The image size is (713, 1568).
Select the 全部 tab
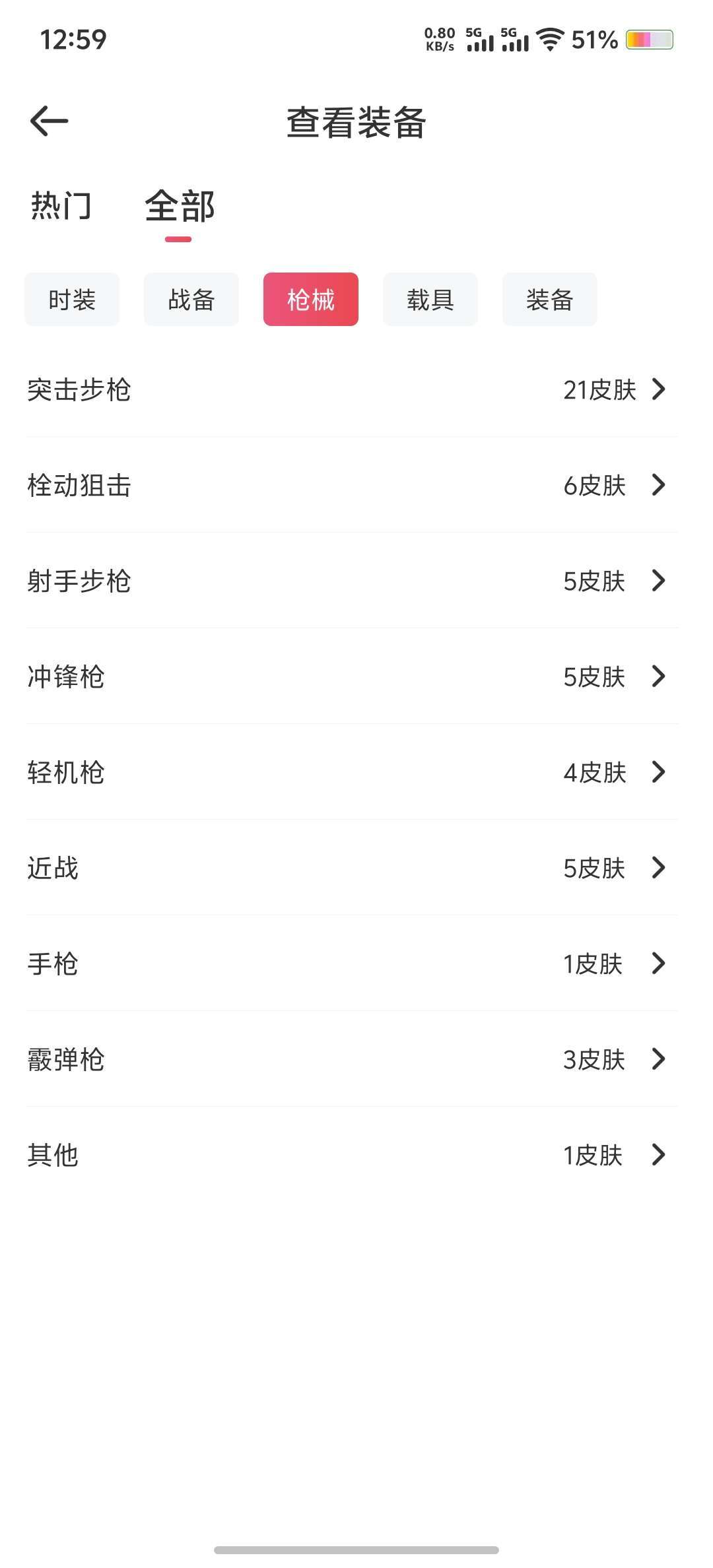[180, 206]
